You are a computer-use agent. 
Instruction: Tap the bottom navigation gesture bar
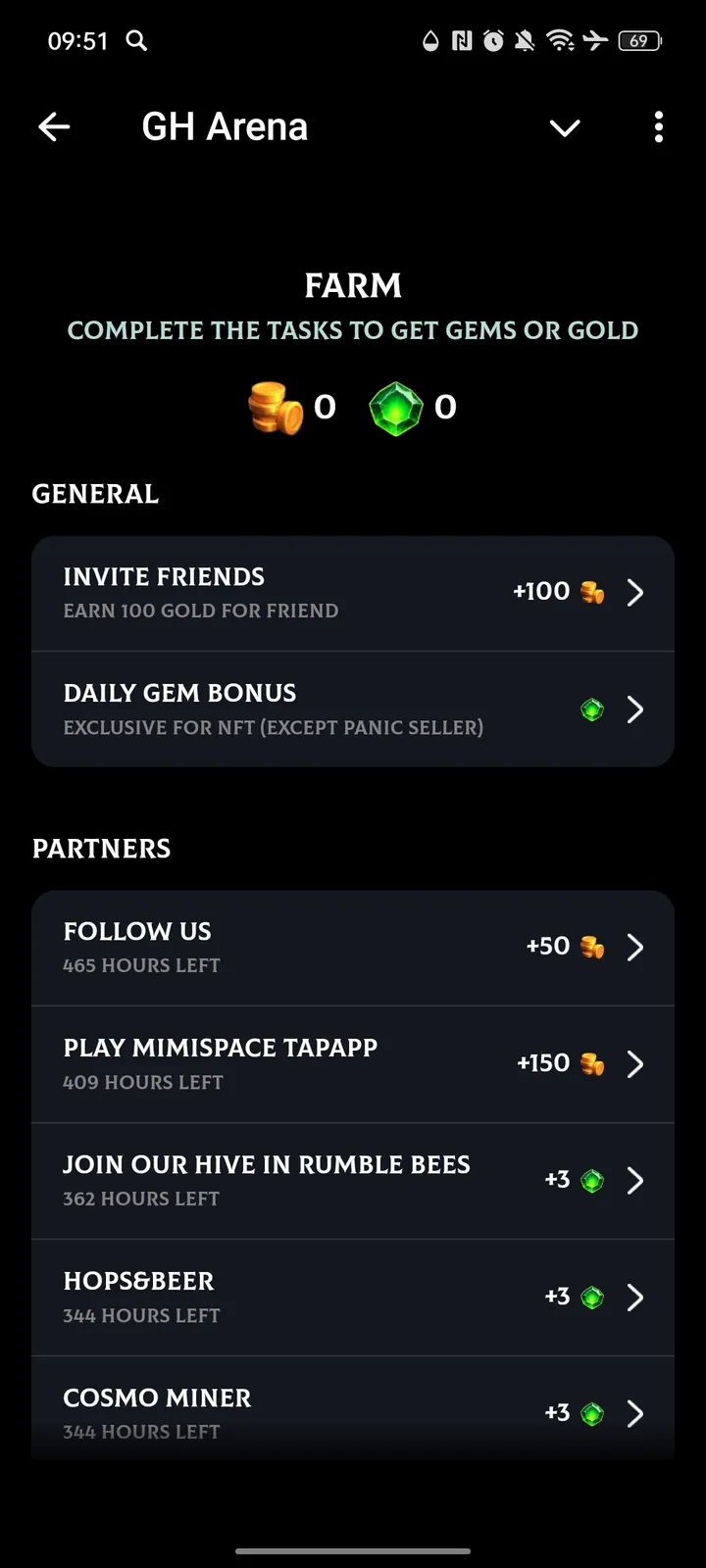353,1551
